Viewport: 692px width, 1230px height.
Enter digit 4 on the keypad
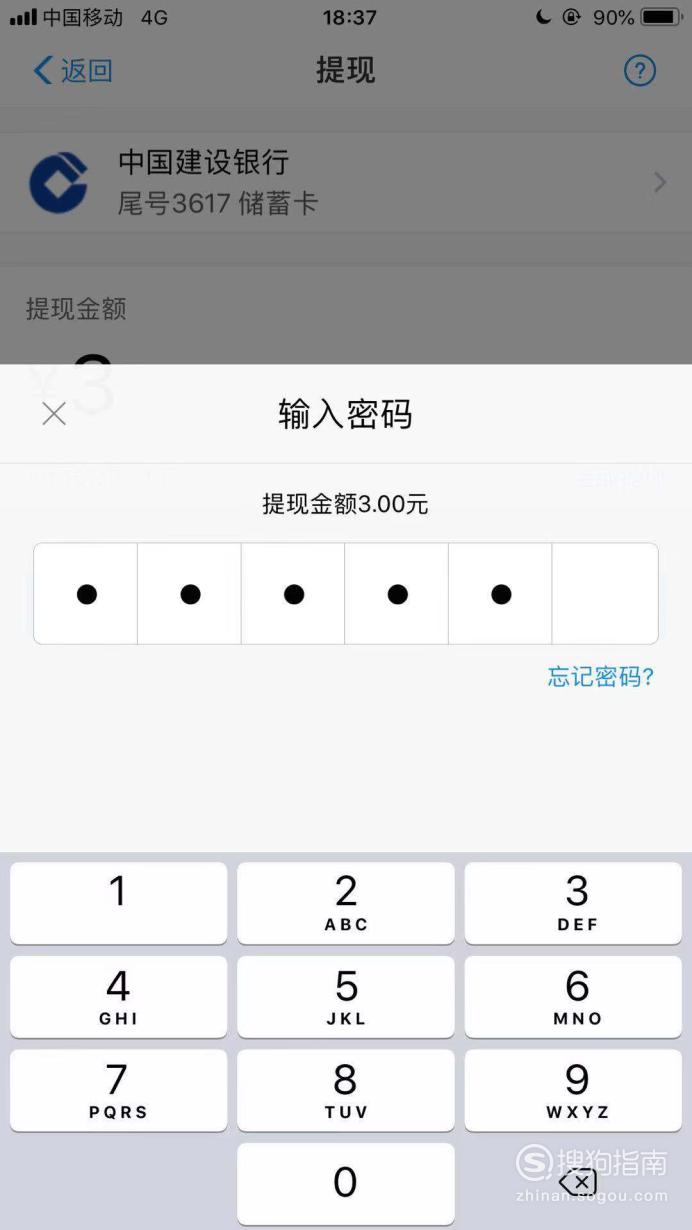tap(118, 997)
